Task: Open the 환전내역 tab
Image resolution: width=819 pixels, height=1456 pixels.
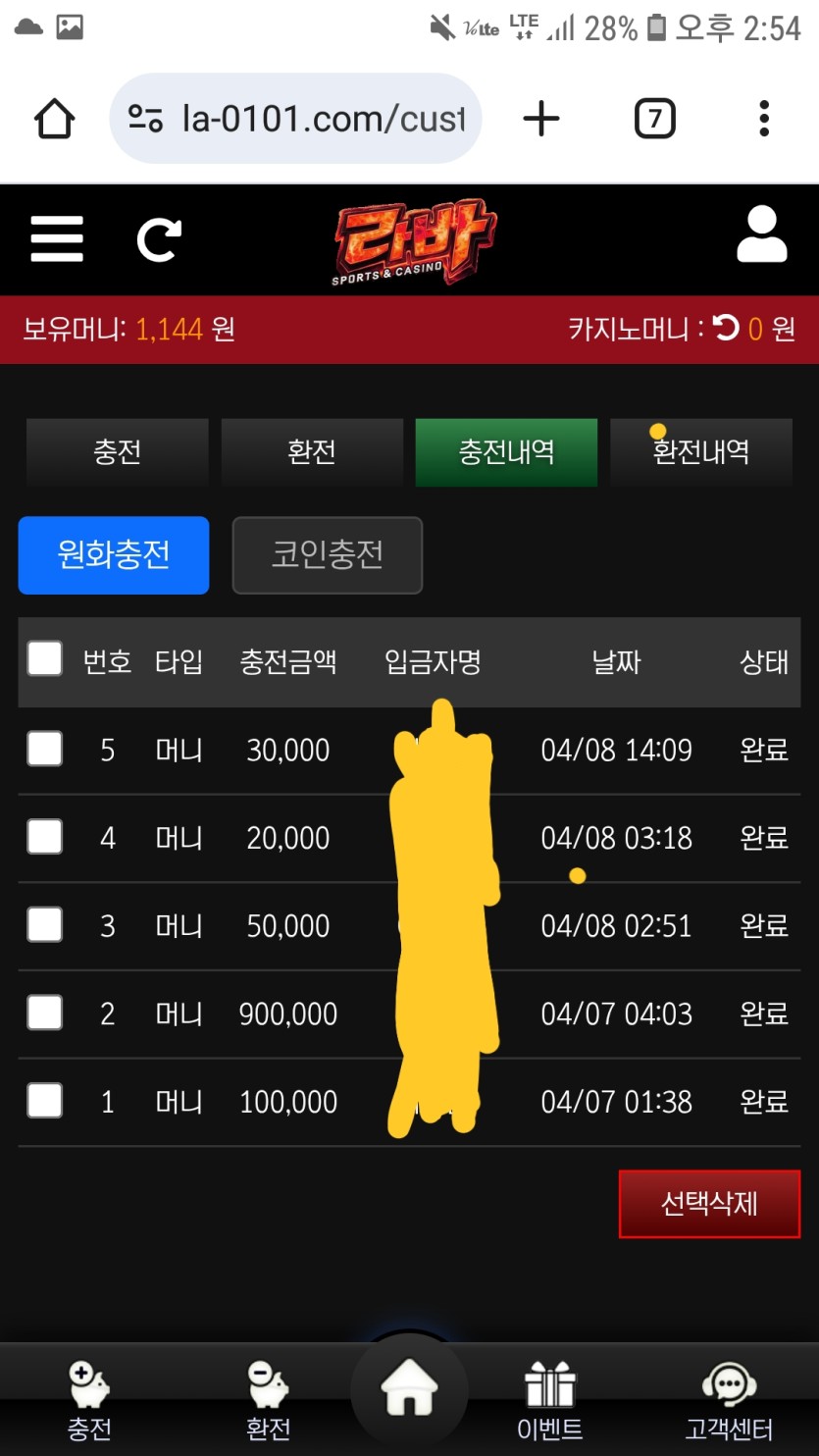Action: click(700, 451)
